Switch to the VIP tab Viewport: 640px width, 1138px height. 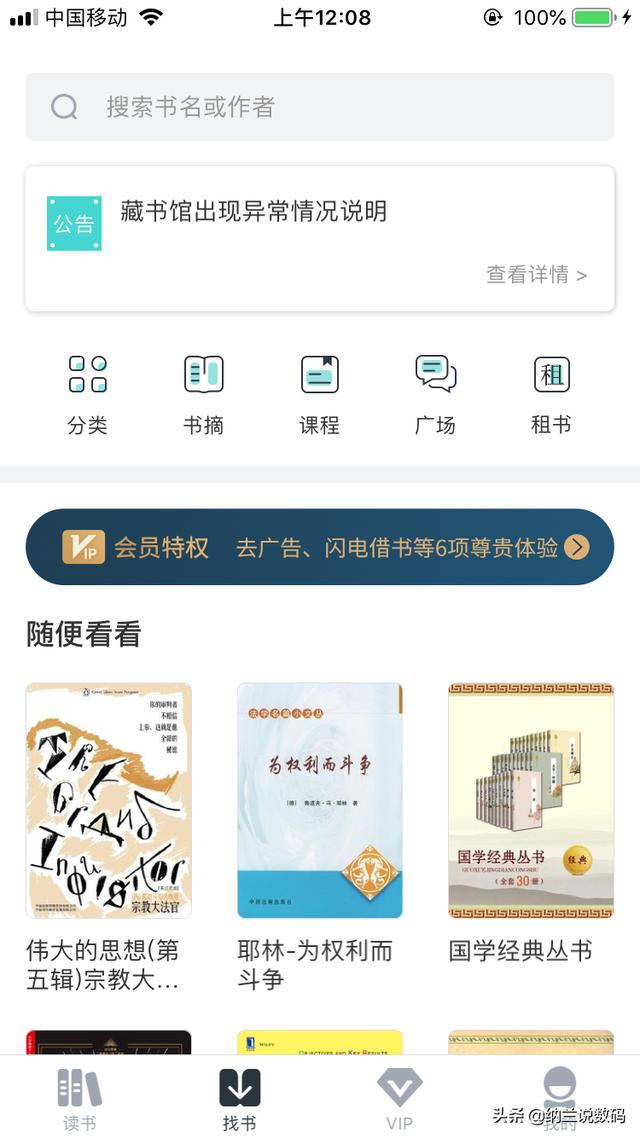pyautogui.click(x=400, y=1098)
